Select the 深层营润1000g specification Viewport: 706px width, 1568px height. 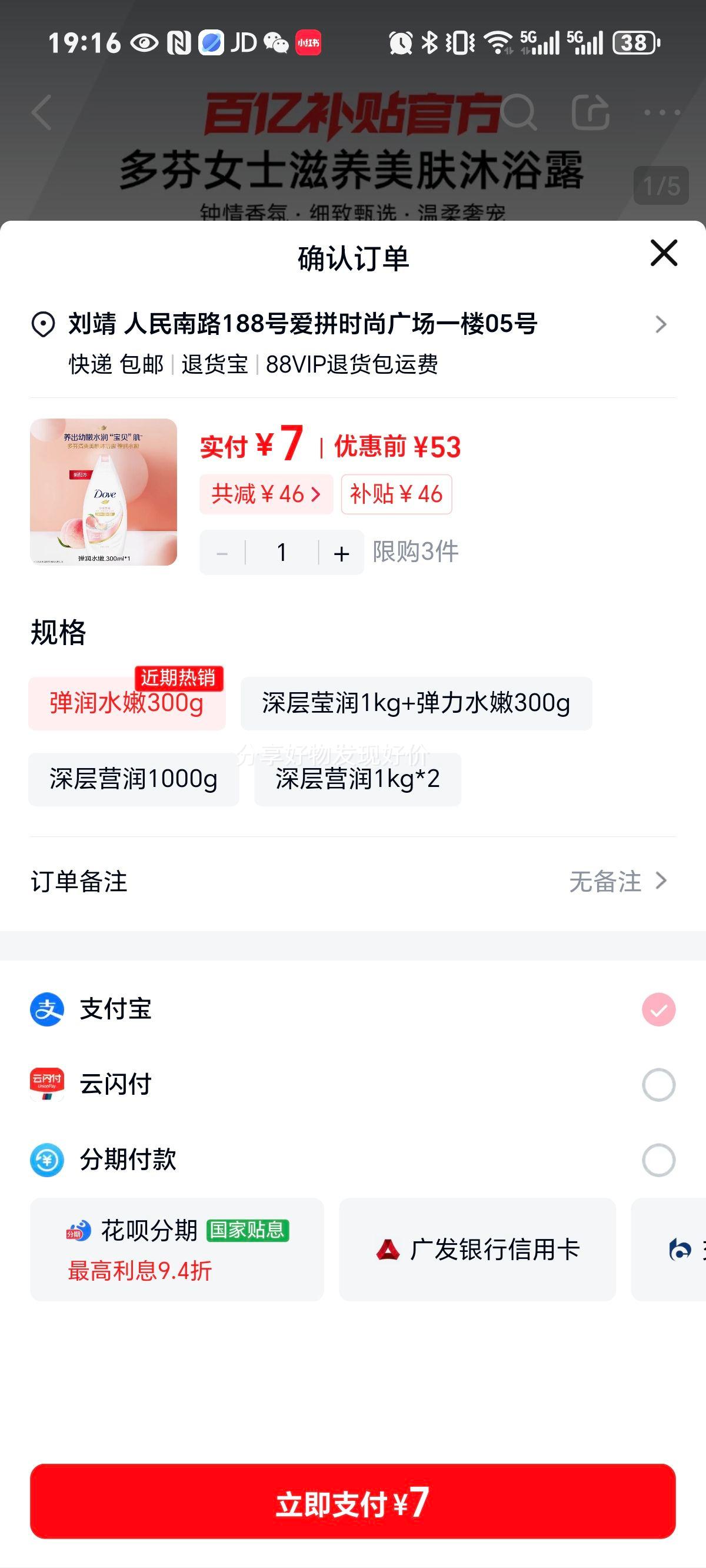click(134, 780)
